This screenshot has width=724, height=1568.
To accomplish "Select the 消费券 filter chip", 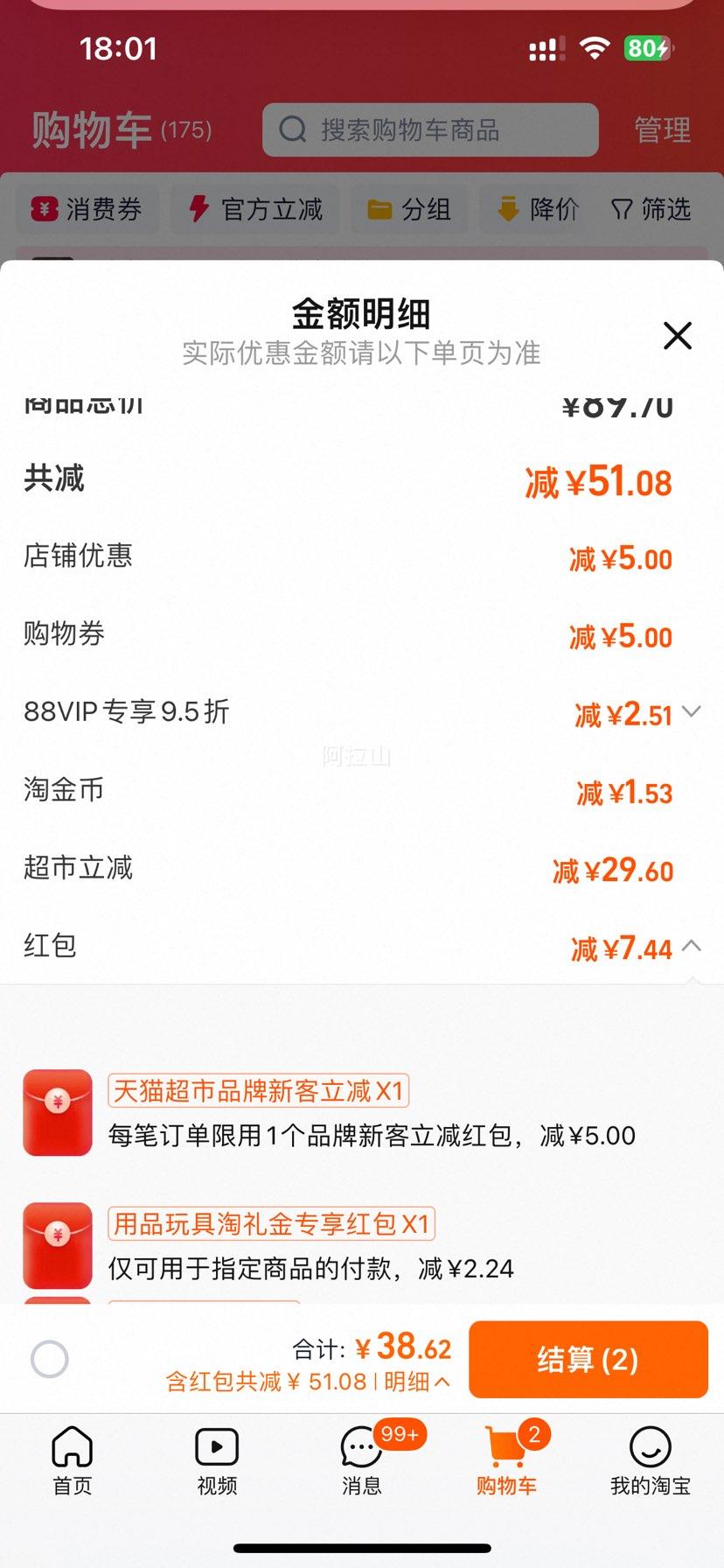I will (87, 209).
